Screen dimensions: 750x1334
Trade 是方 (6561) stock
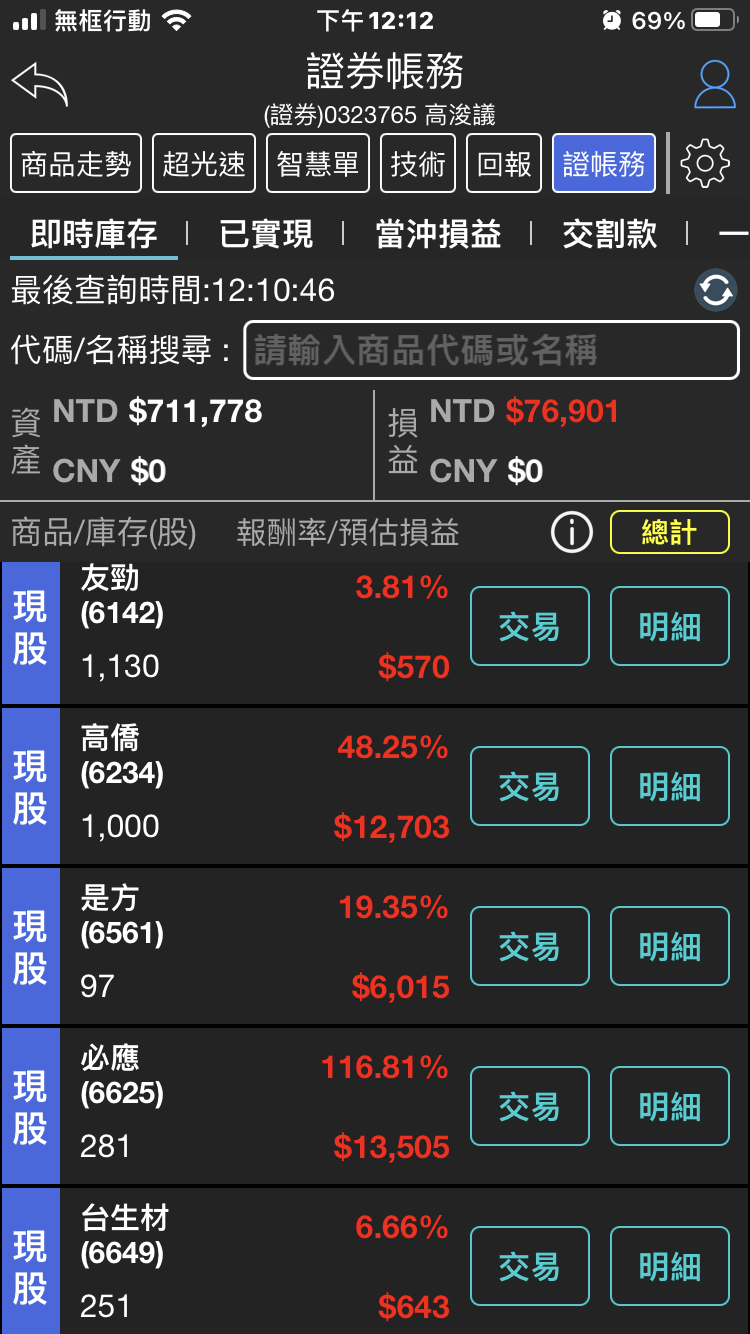[x=530, y=947]
